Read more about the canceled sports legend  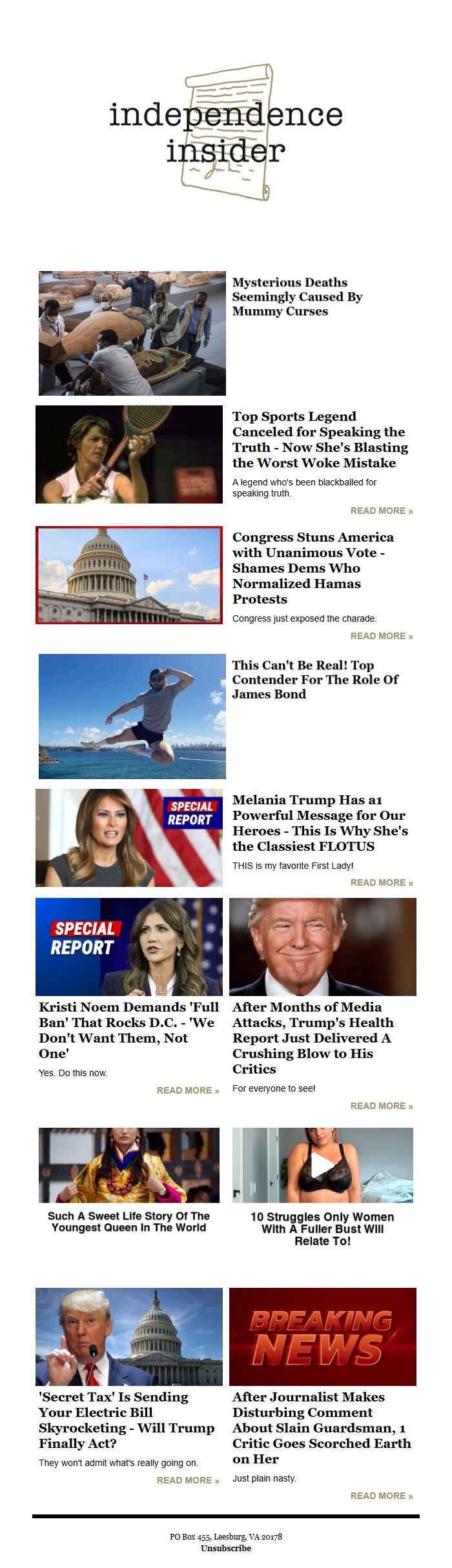[x=381, y=511]
